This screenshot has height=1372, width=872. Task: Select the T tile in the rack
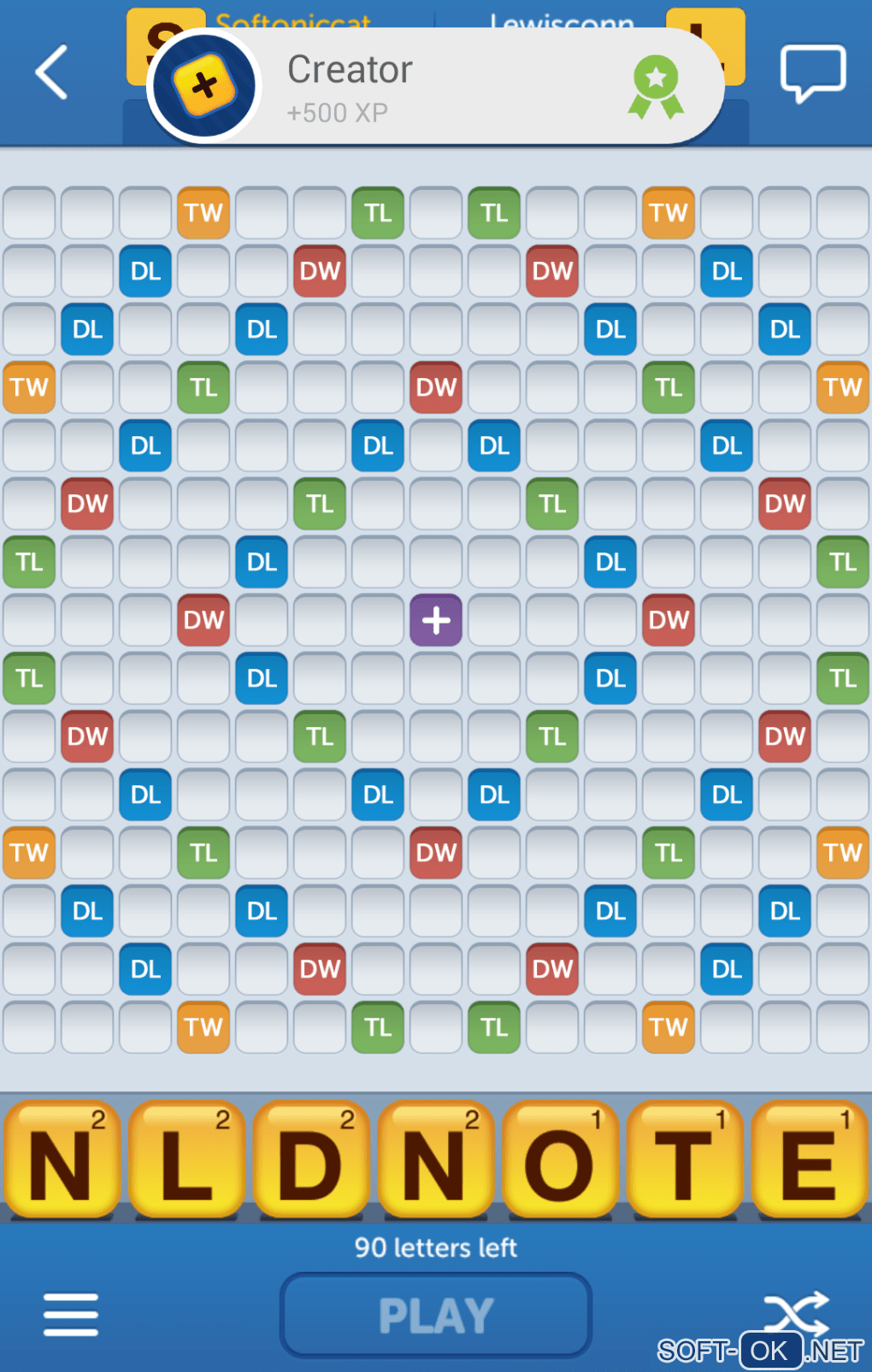684,1161
